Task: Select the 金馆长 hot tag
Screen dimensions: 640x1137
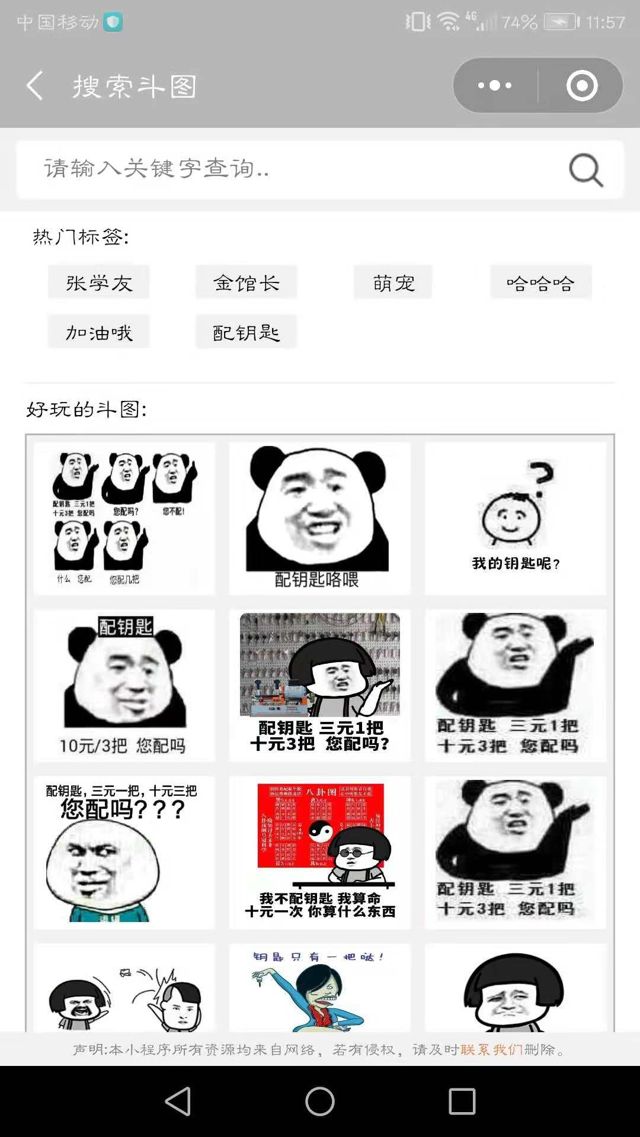Action: [246, 283]
